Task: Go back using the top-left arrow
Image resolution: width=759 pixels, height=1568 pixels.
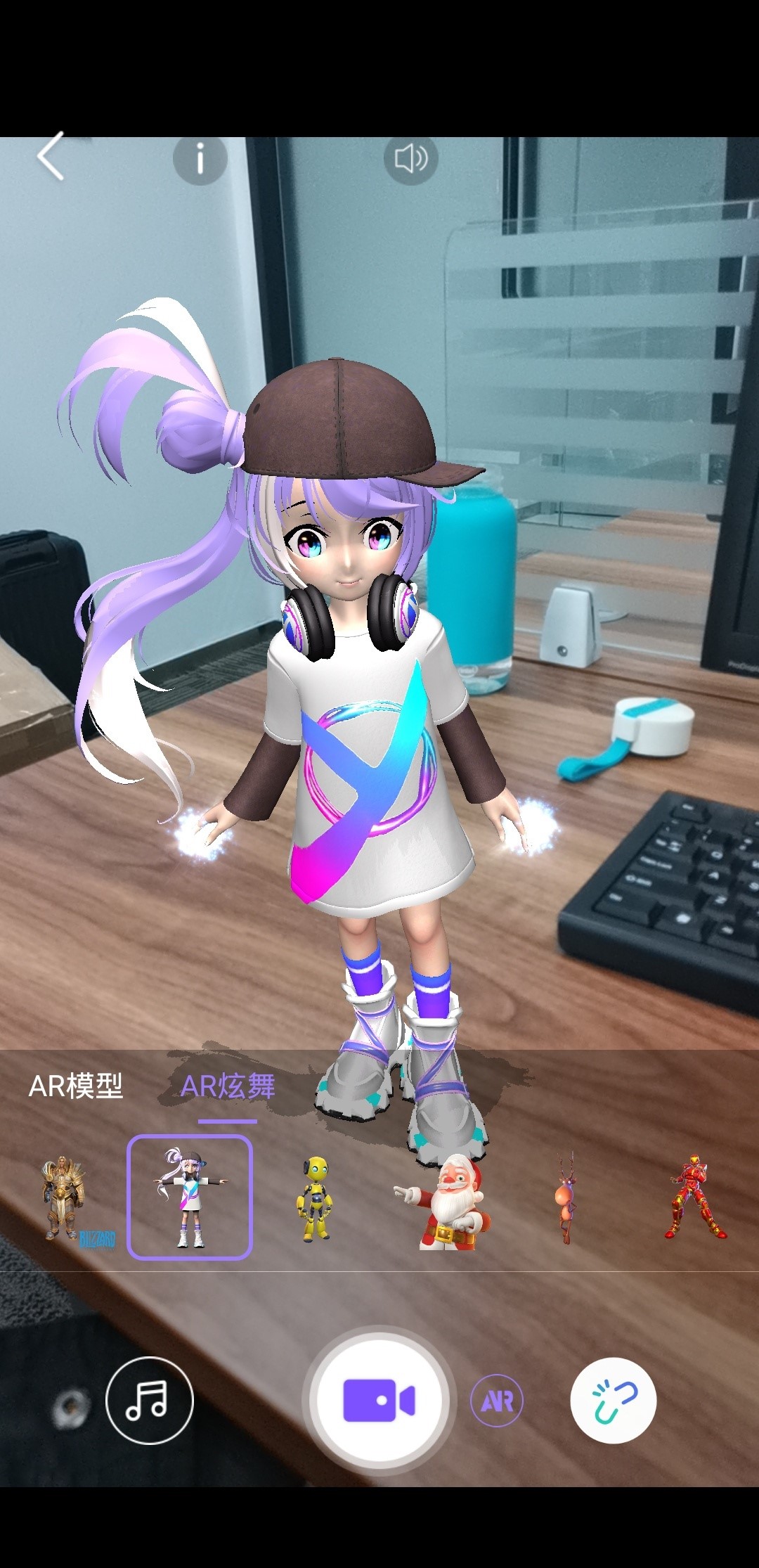Action: click(51, 156)
